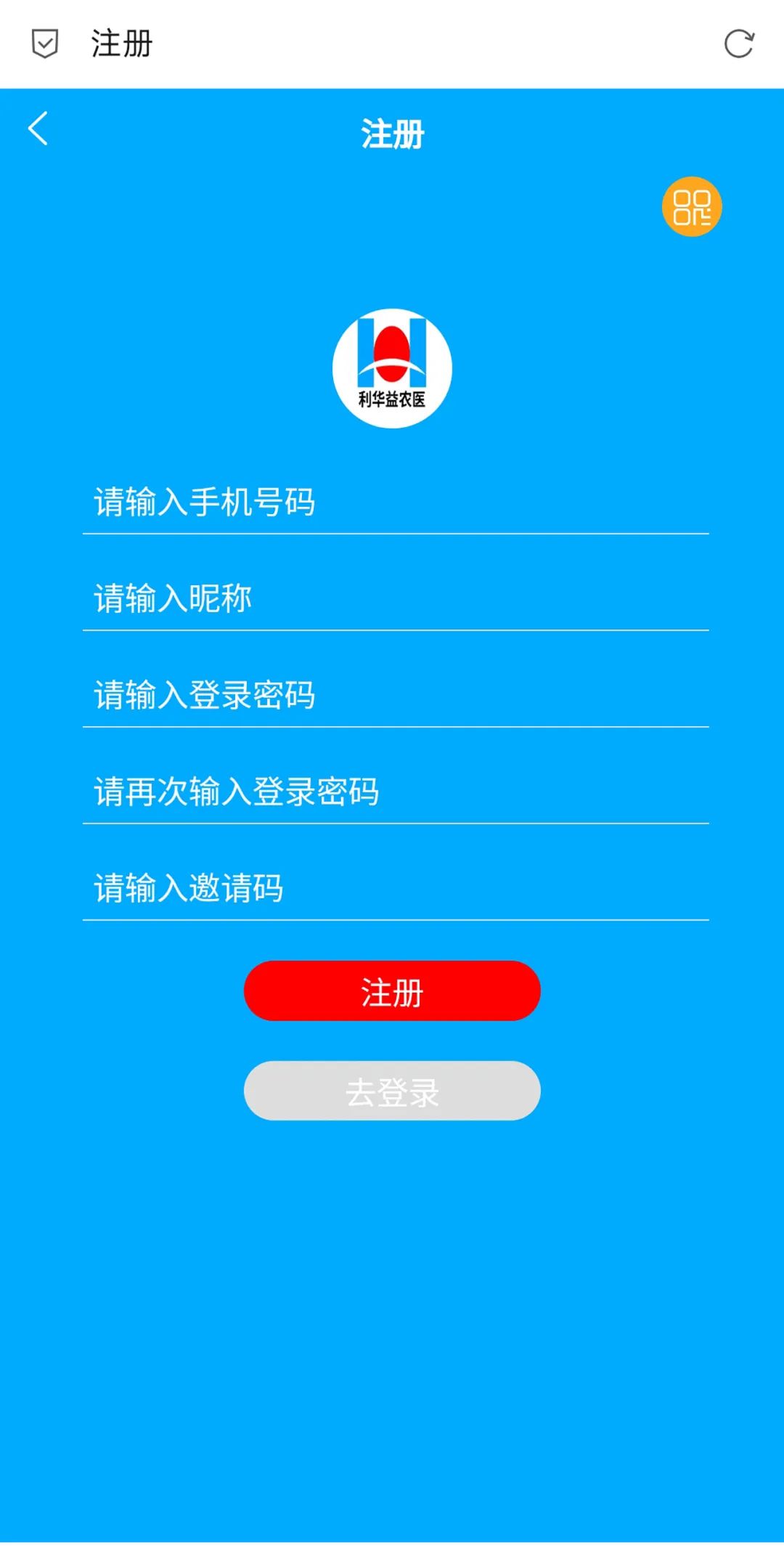Go back using the white arrow
Image resolution: width=784 pixels, height=1546 pixels.
(38, 129)
